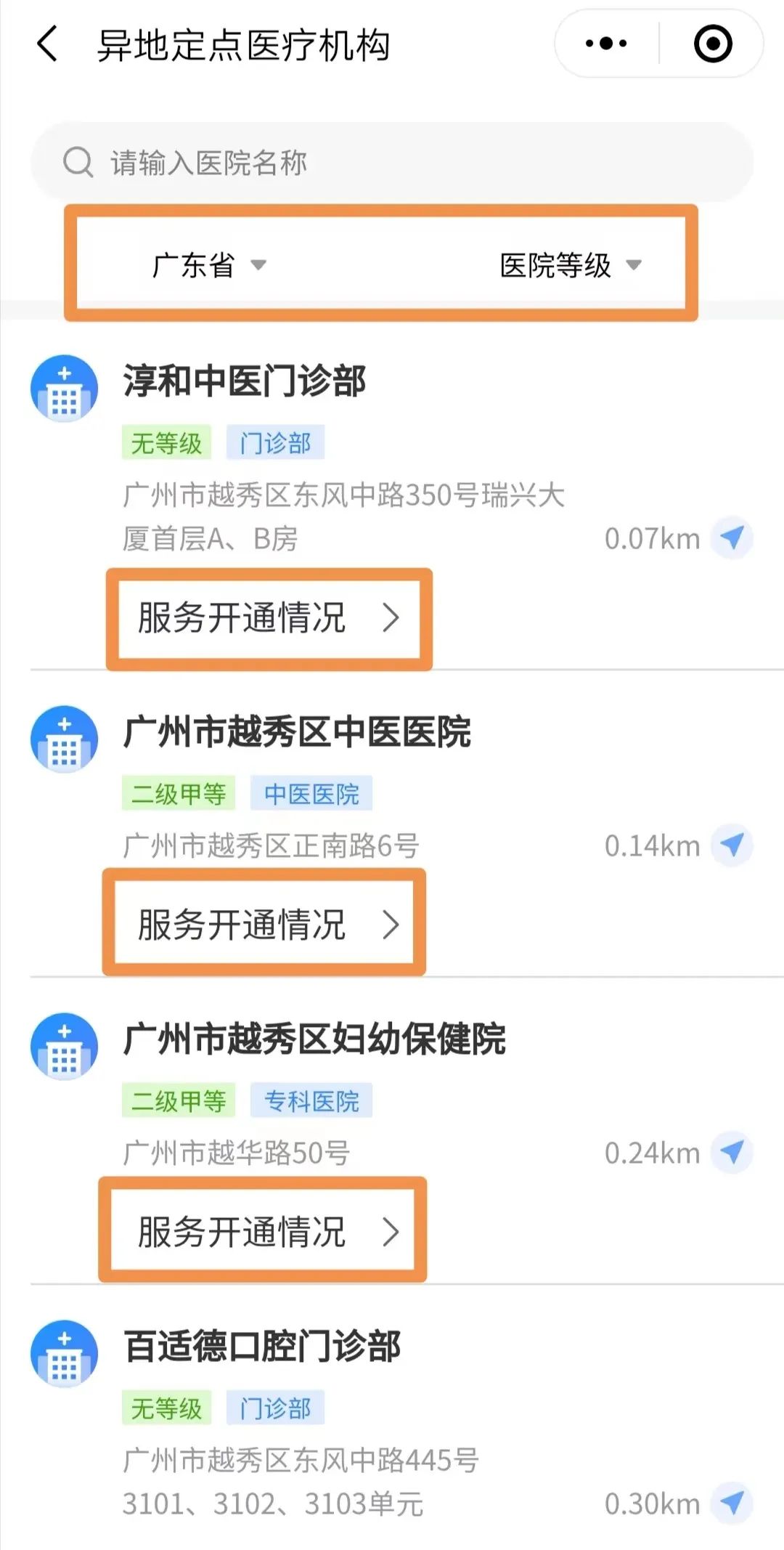Image resolution: width=784 pixels, height=1550 pixels.
Task: Select the 专科医院 tag under 妇幼保健院
Action: (312, 1101)
